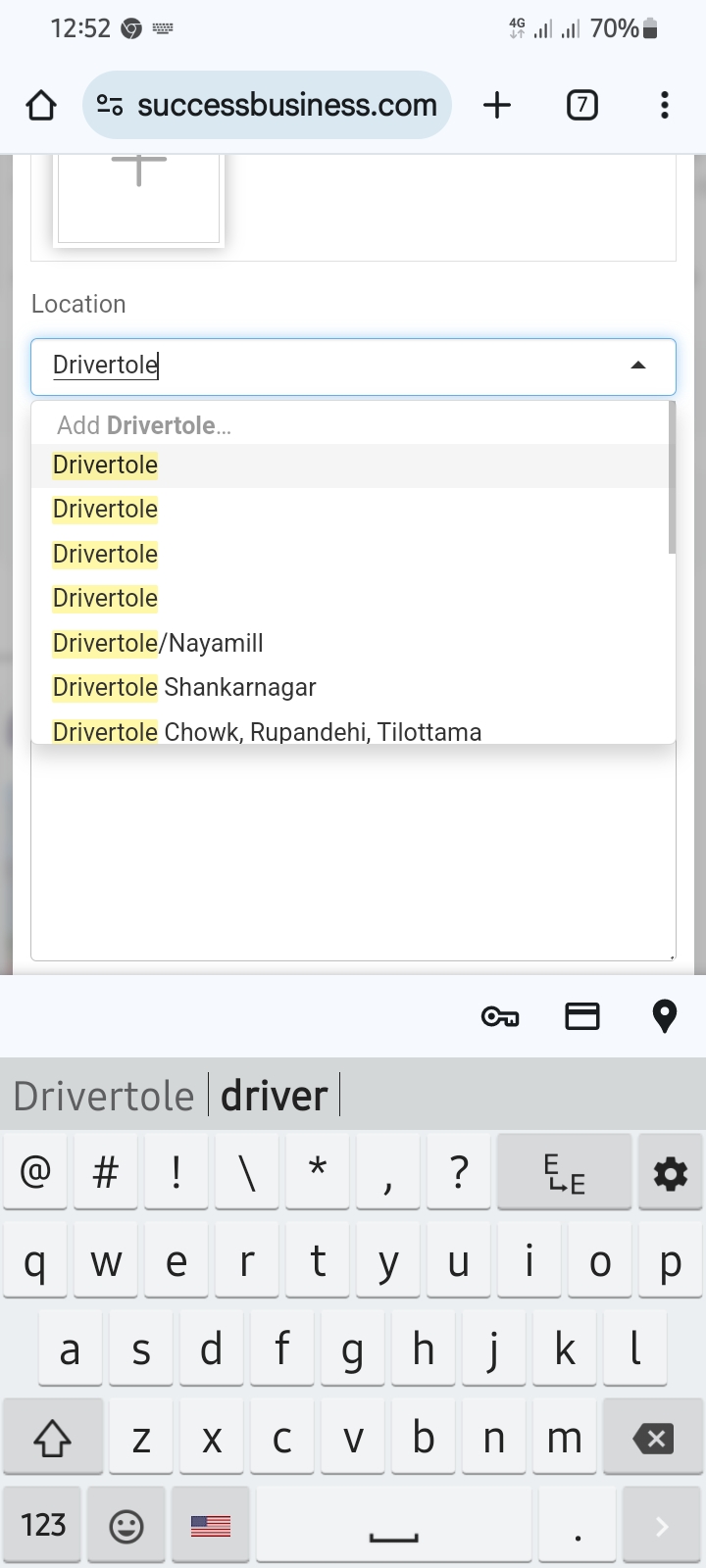Image resolution: width=706 pixels, height=1568 pixels.
Task: Open the emoji keyboard
Action: (126, 1525)
